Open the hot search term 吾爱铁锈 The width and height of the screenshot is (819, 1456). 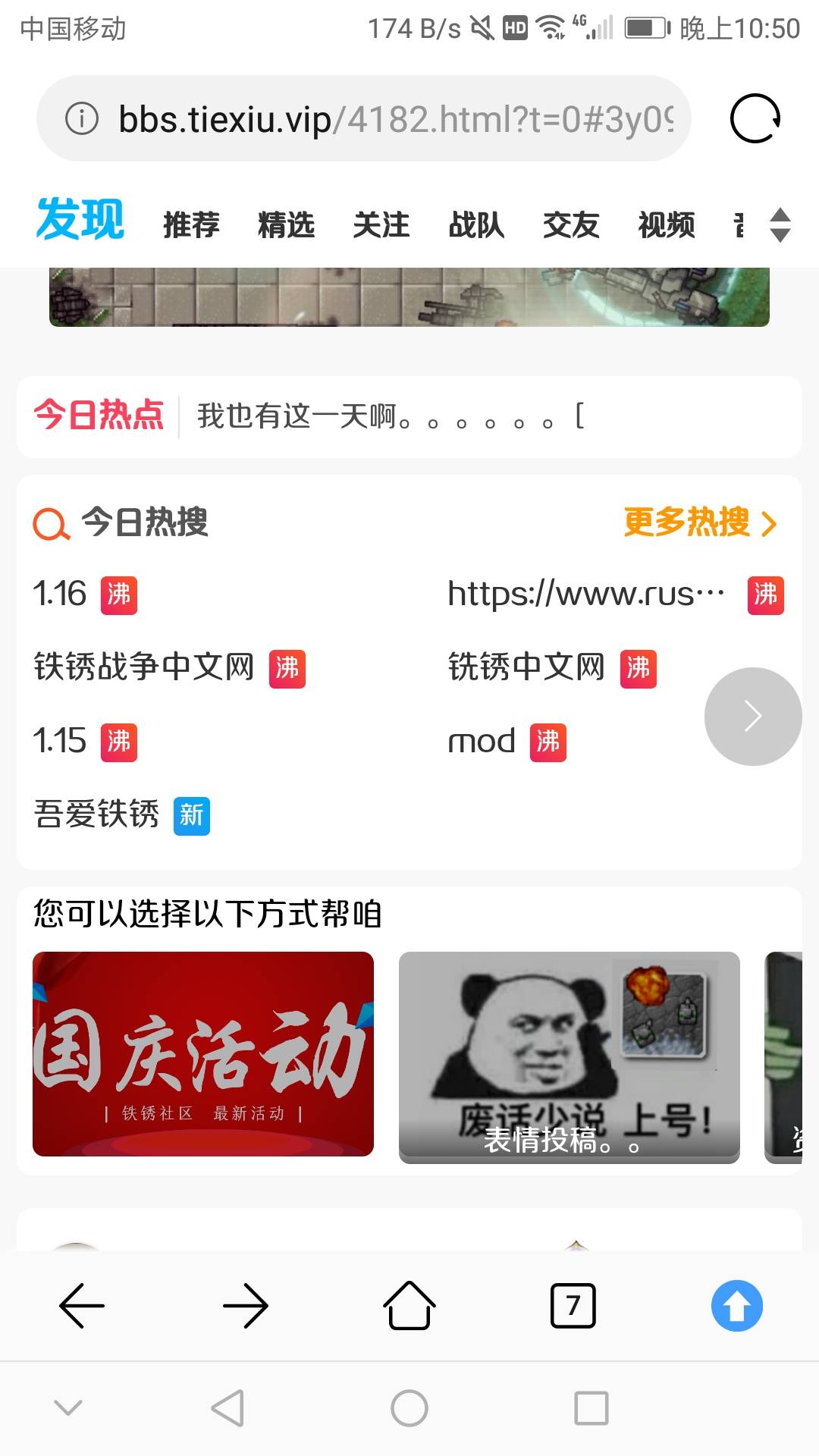coord(96,814)
